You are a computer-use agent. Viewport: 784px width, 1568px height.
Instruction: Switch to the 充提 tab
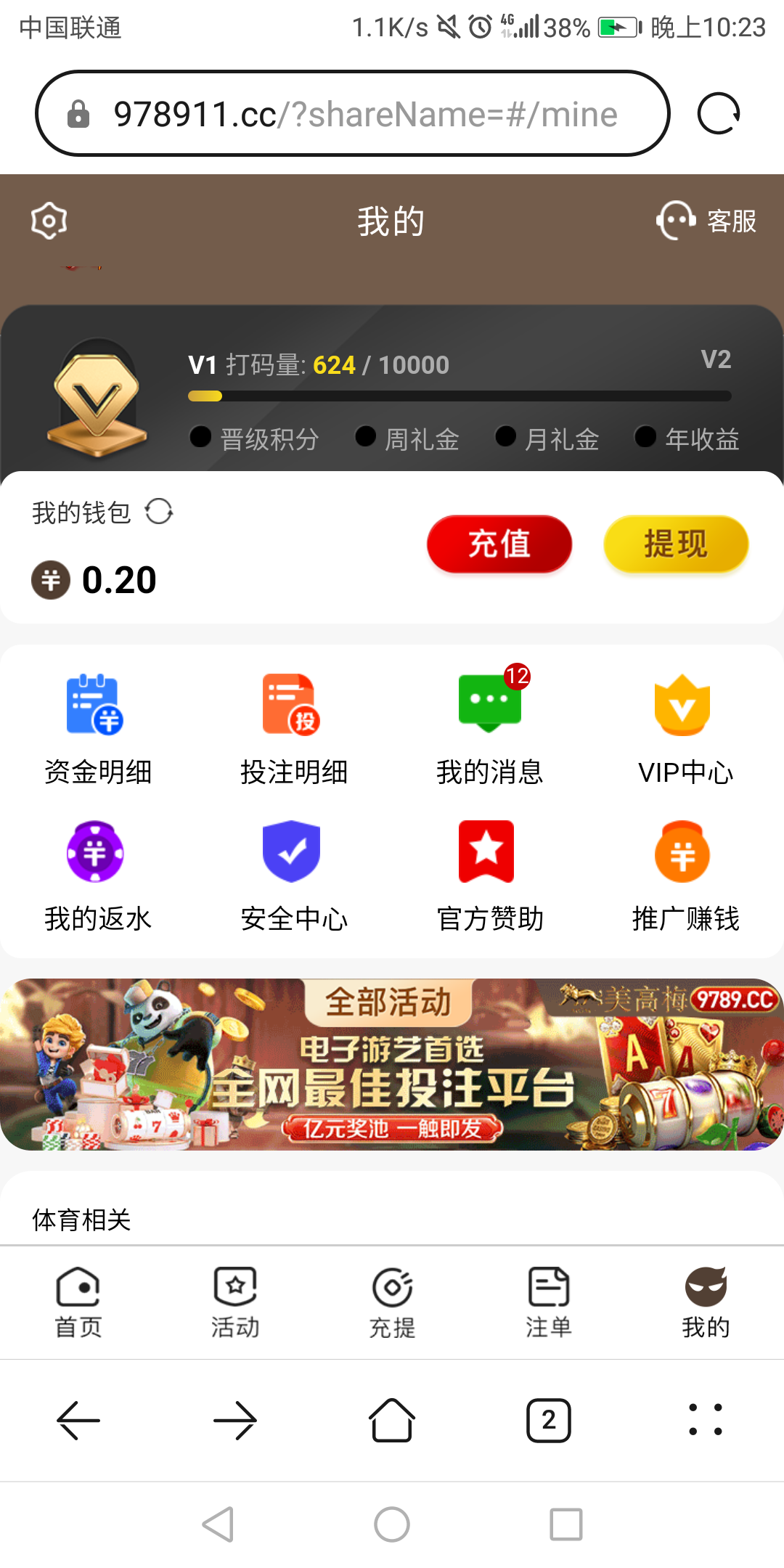(392, 1303)
